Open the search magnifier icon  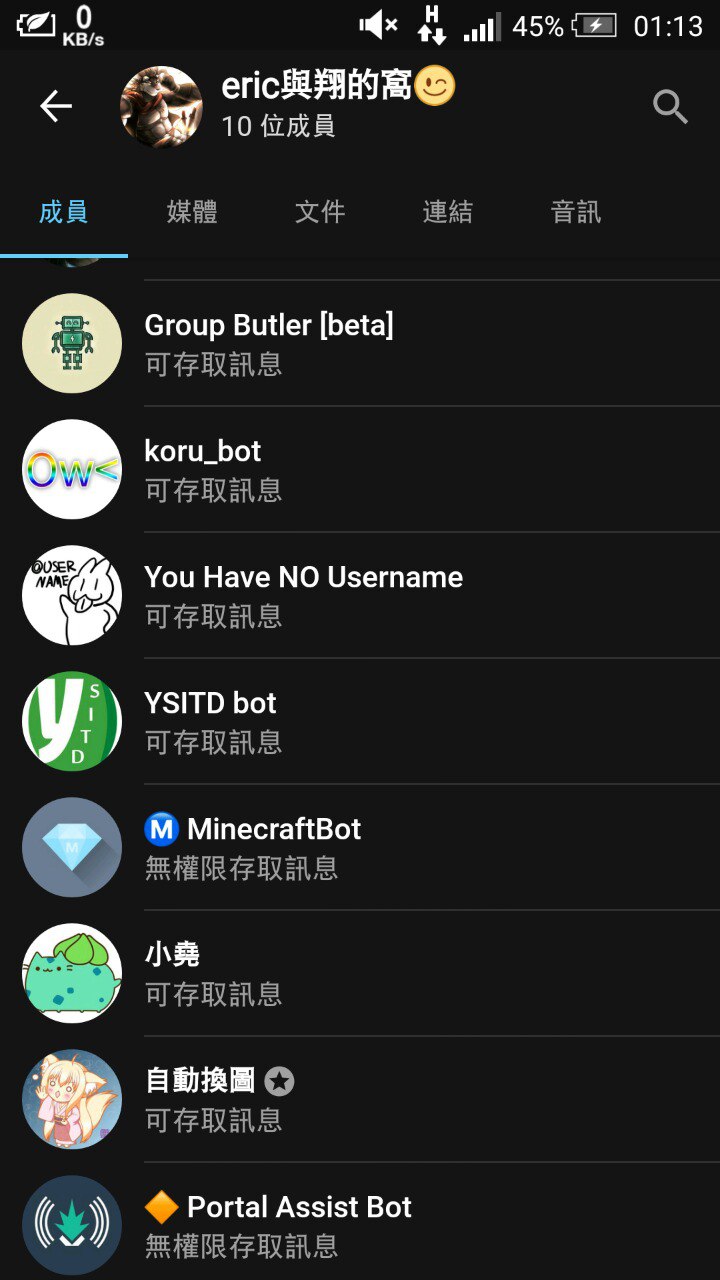[670, 106]
